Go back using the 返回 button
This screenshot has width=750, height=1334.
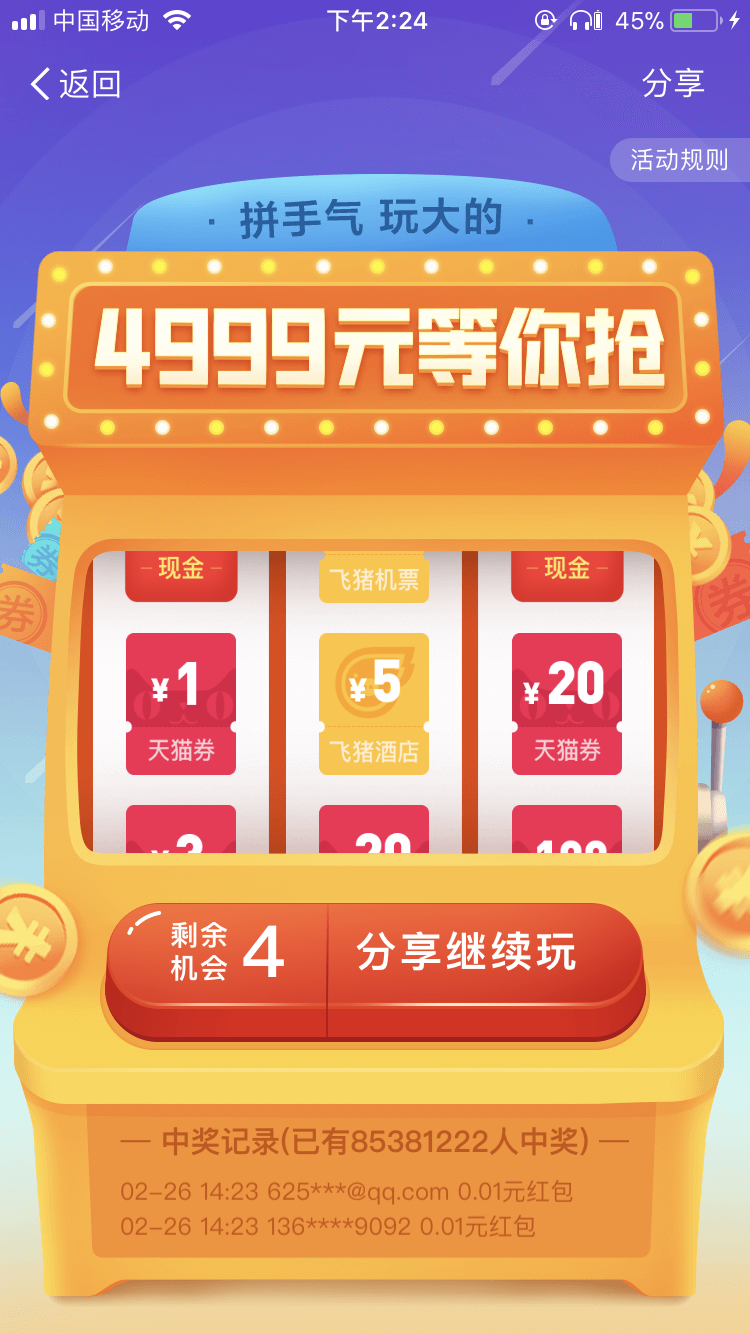[x=75, y=84]
